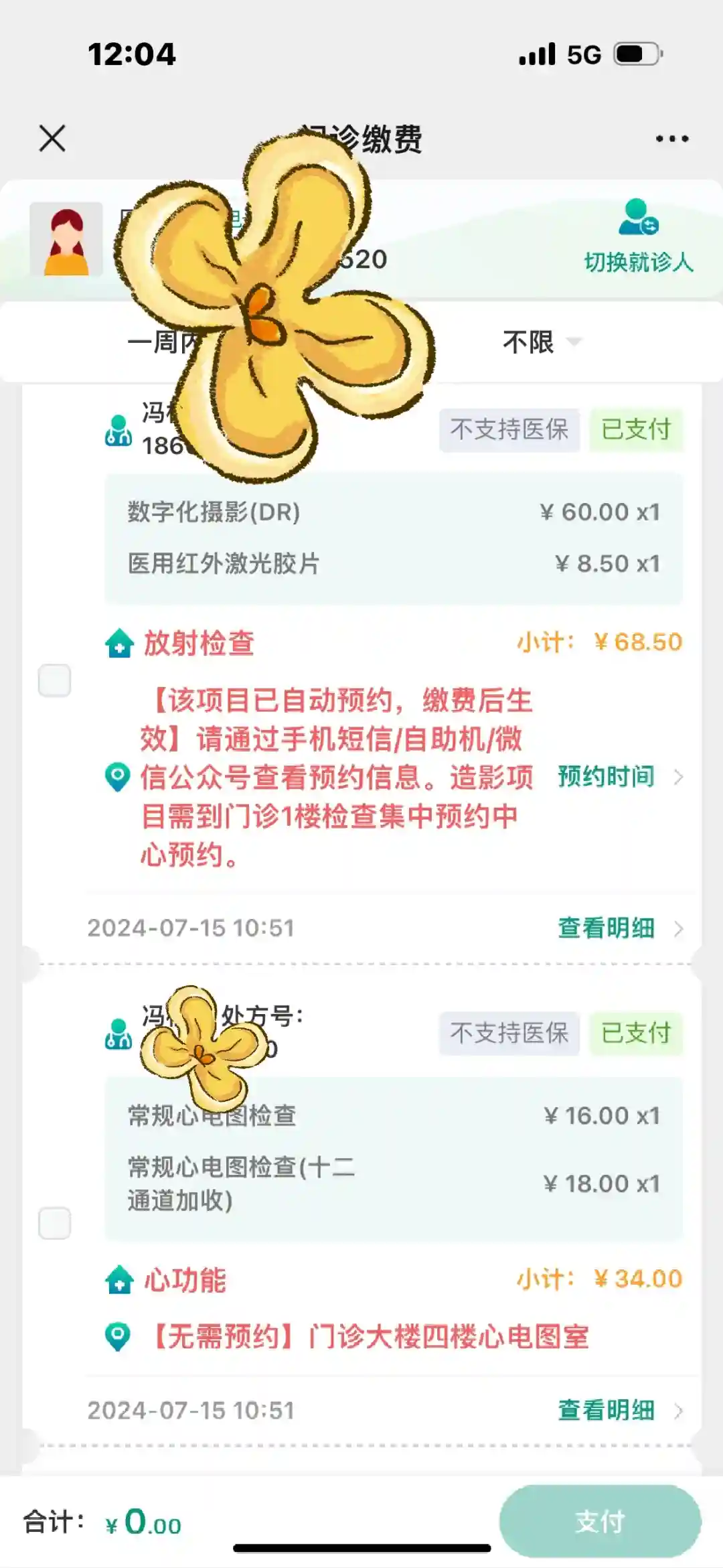This screenshot has width=723, height=1568.
Task: Select the 心功能 order checkbox
Action: (x=55, y=1223)
